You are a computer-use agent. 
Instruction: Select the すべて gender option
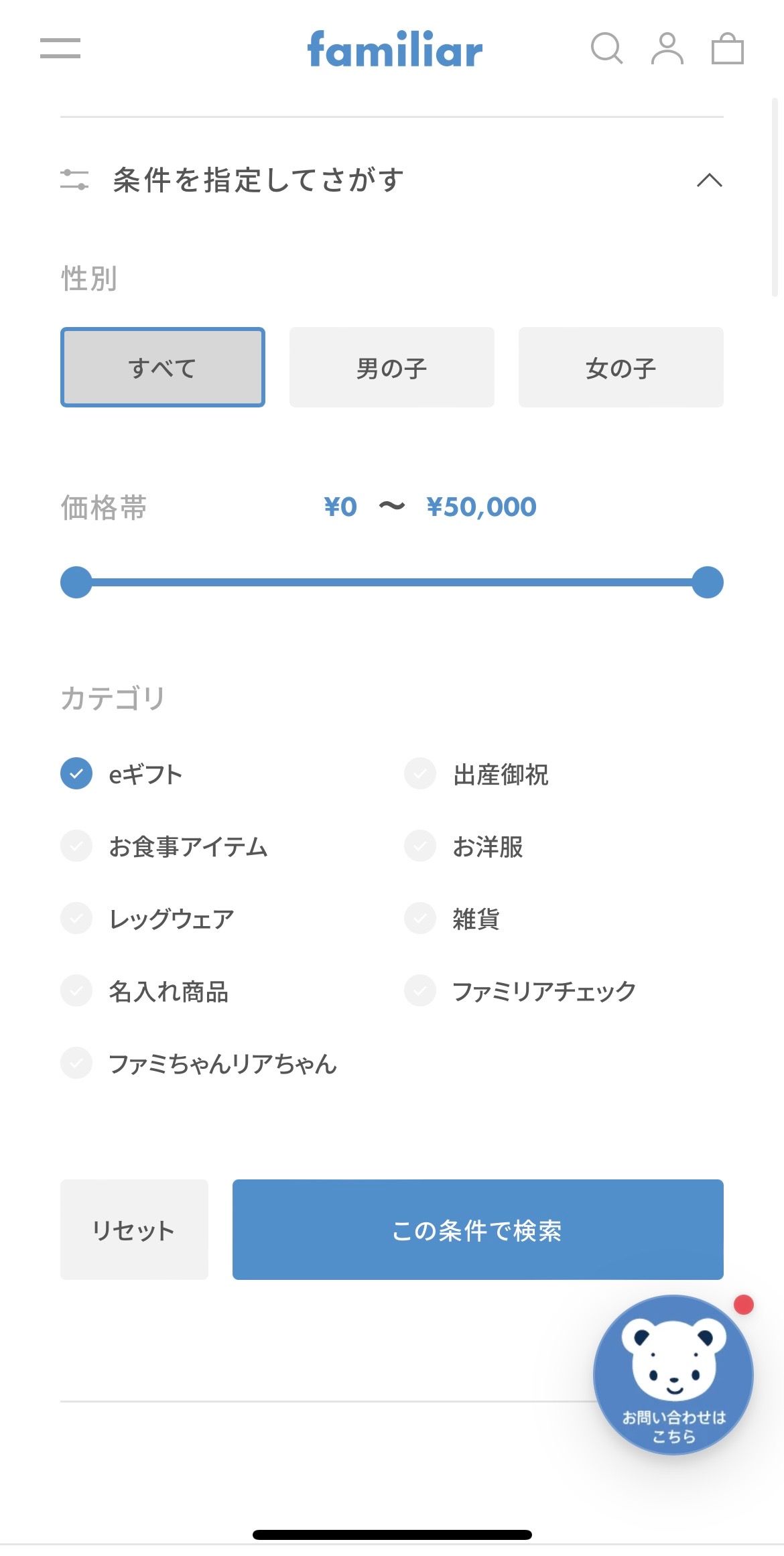pos(163,367)
